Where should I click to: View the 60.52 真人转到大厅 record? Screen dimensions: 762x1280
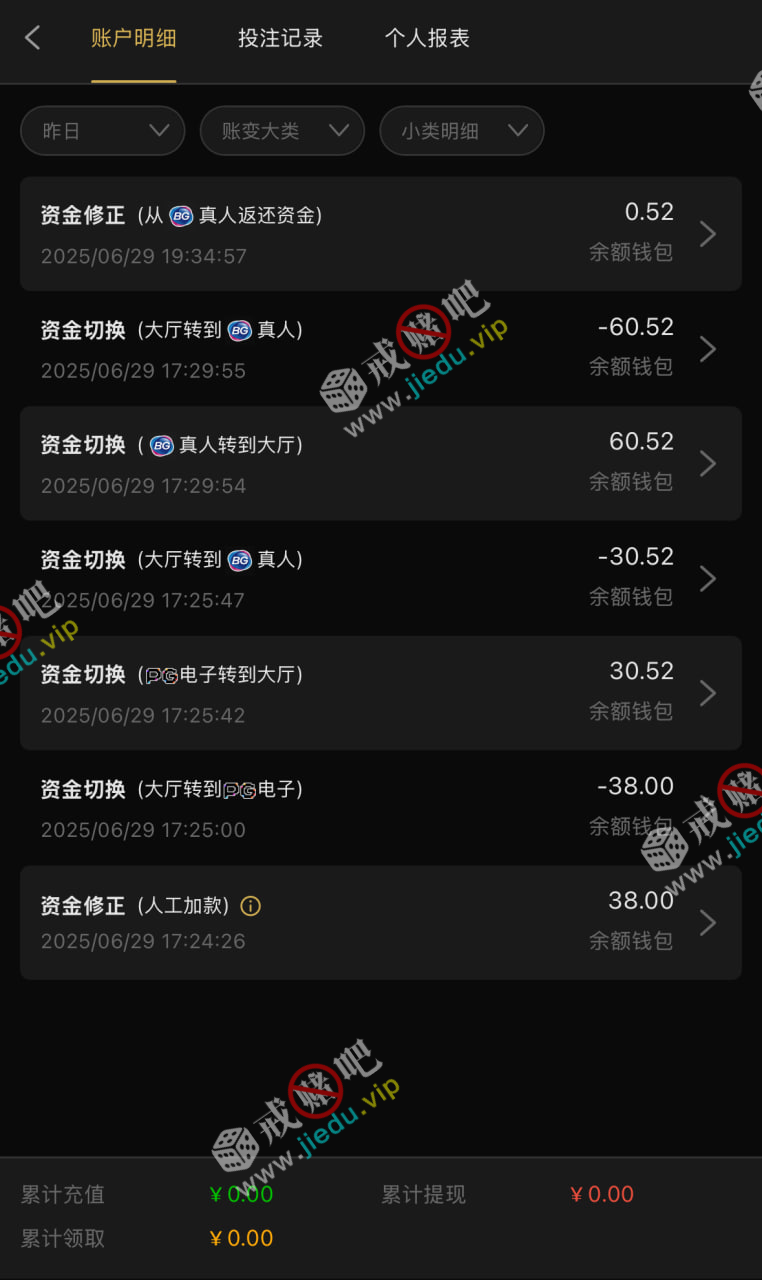point(380,464)
